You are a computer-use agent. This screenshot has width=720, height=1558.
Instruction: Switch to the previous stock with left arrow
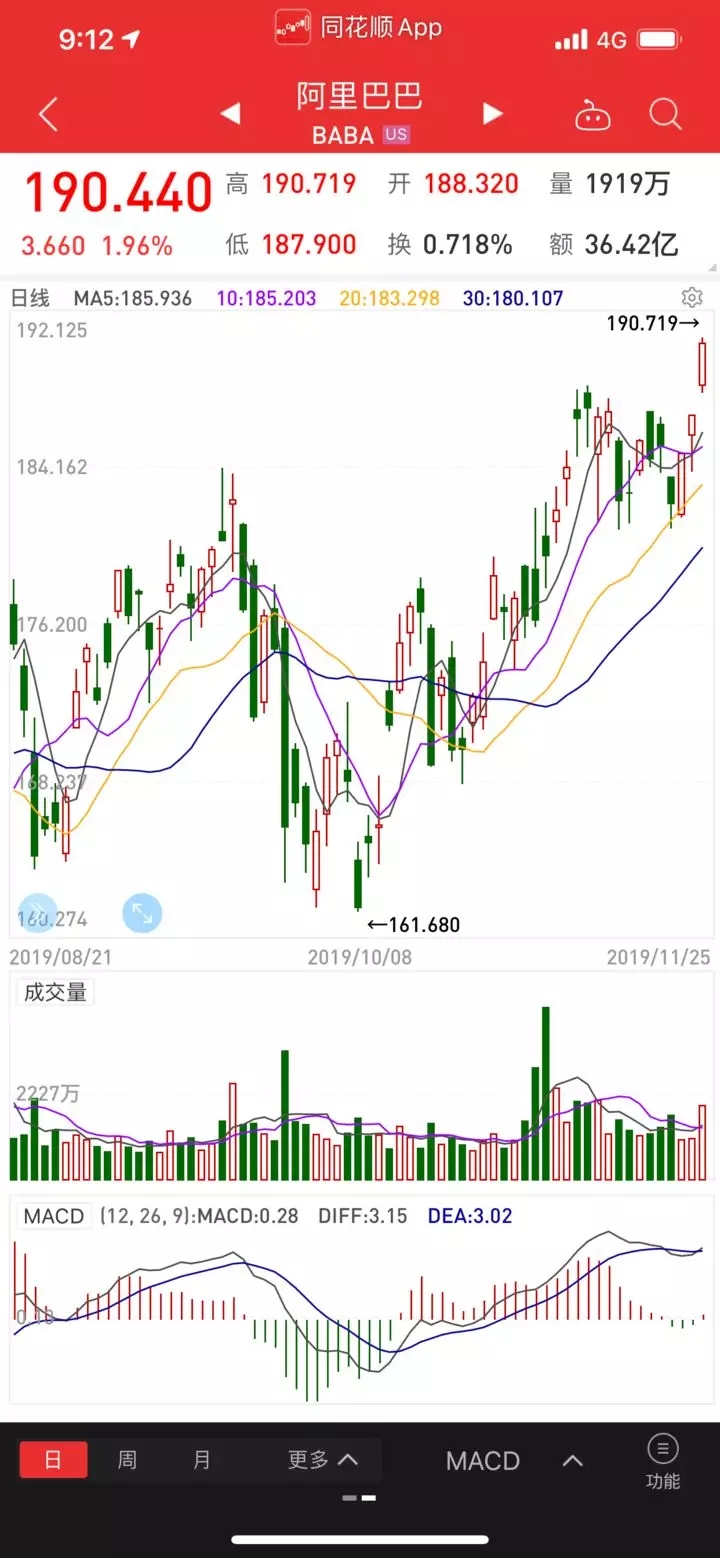pyautogui.click(x=231, y=113)
